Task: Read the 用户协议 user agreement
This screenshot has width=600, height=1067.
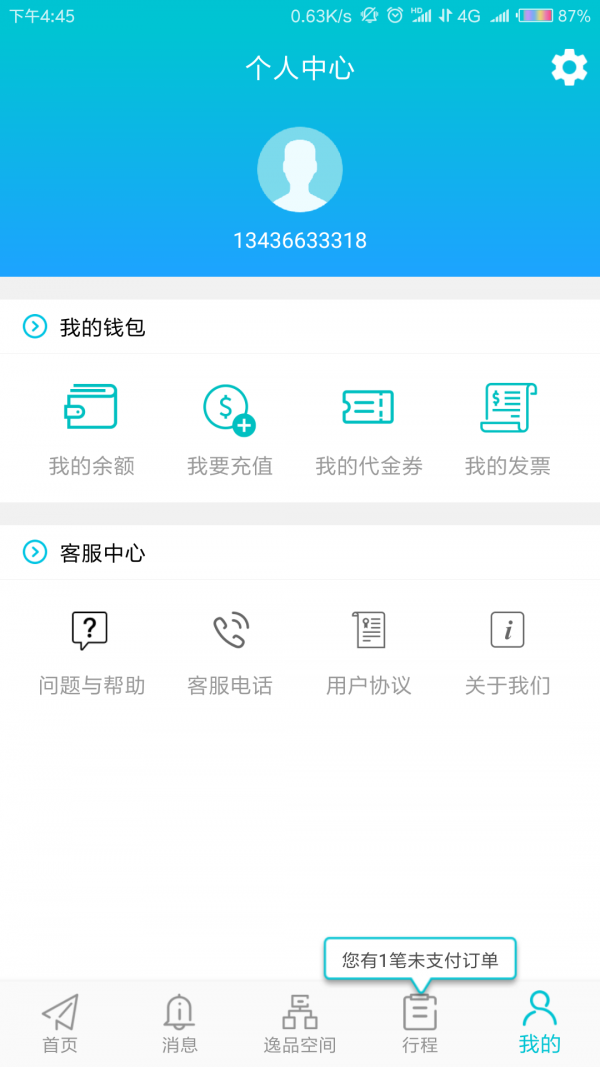Action: click(369, 653)
